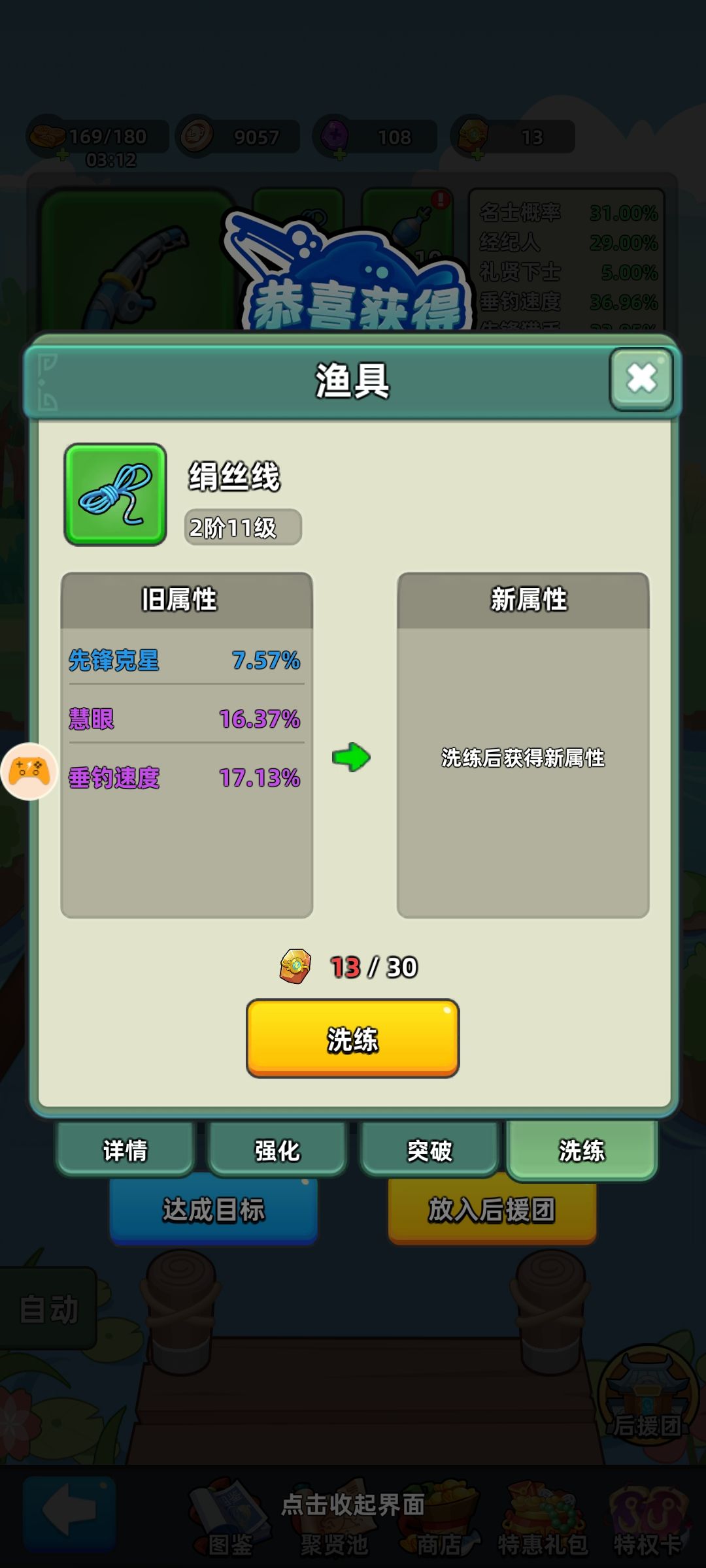Switch to the 强化 tab
706x1568 pixels.
coord(277,1149)
